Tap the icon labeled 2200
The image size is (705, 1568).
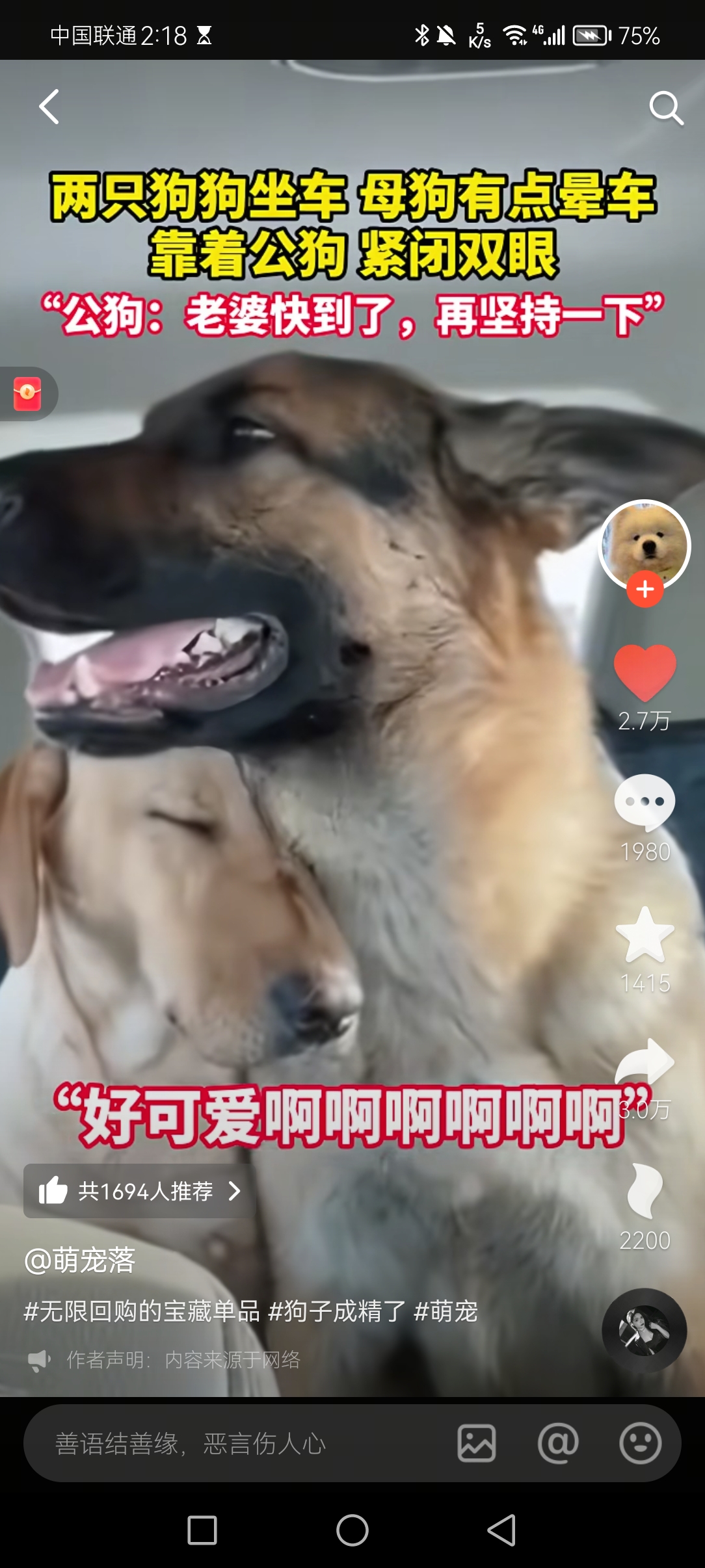[x=645, y=1190]
